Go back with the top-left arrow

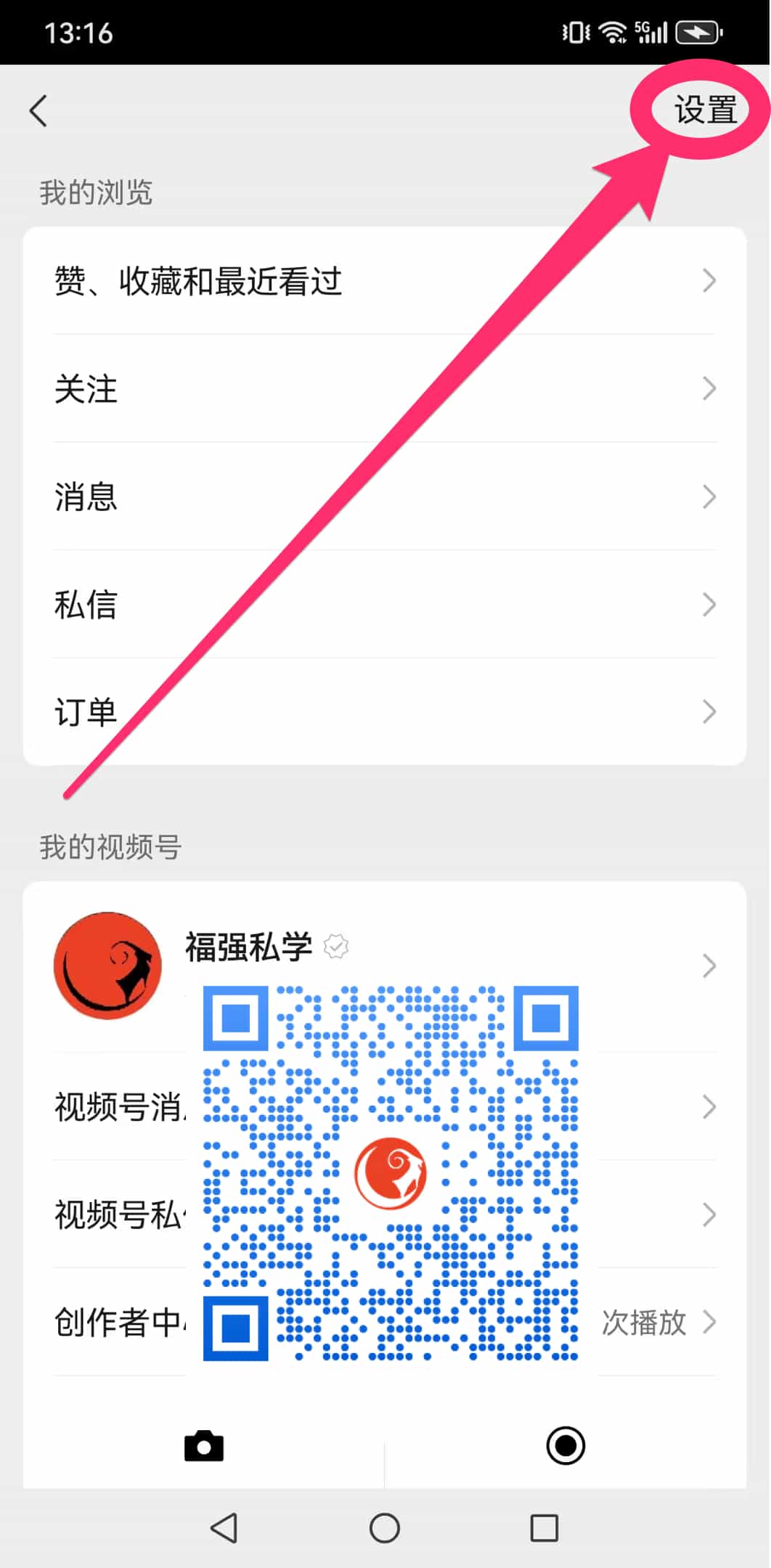click(x=38, y=111)
